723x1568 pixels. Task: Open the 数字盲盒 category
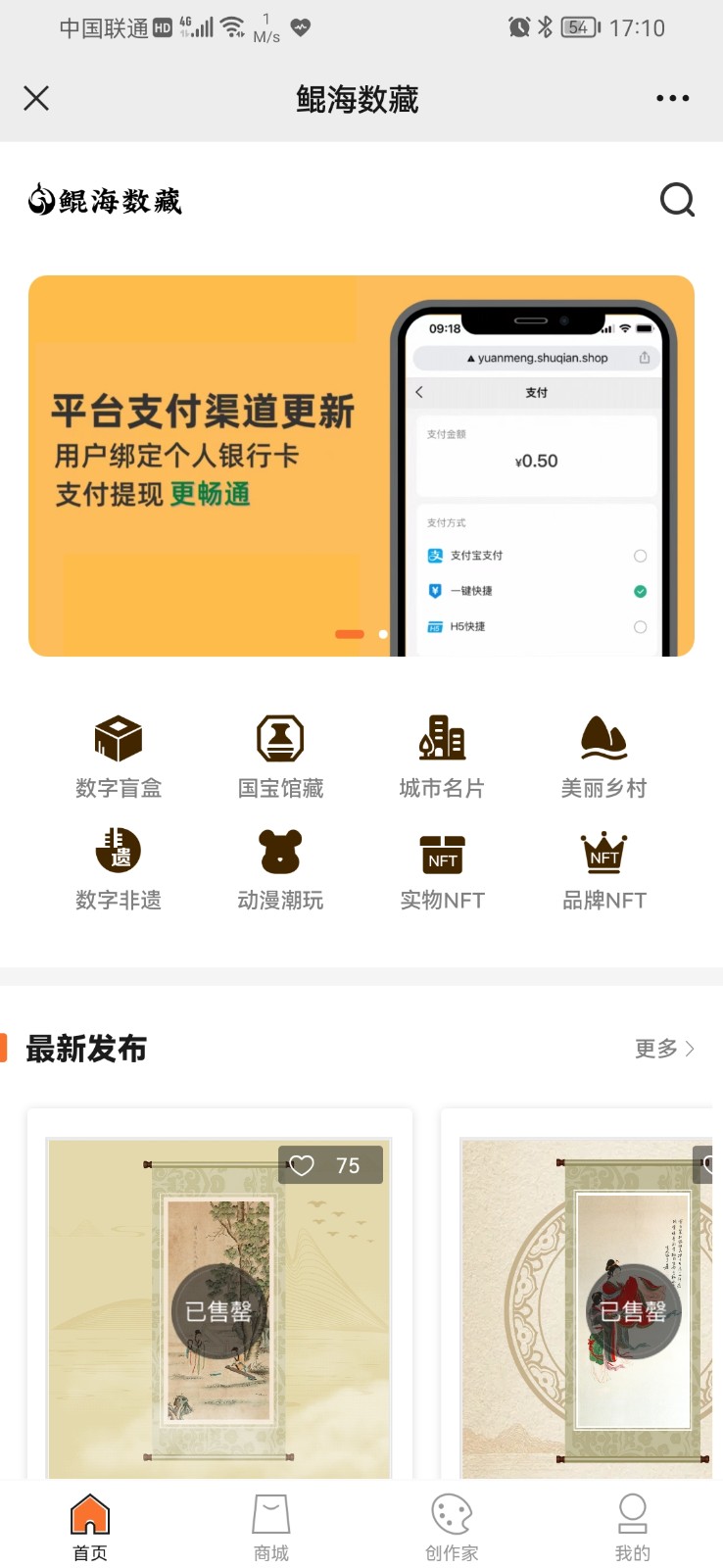pyautogui.click(x=119, y=756)
